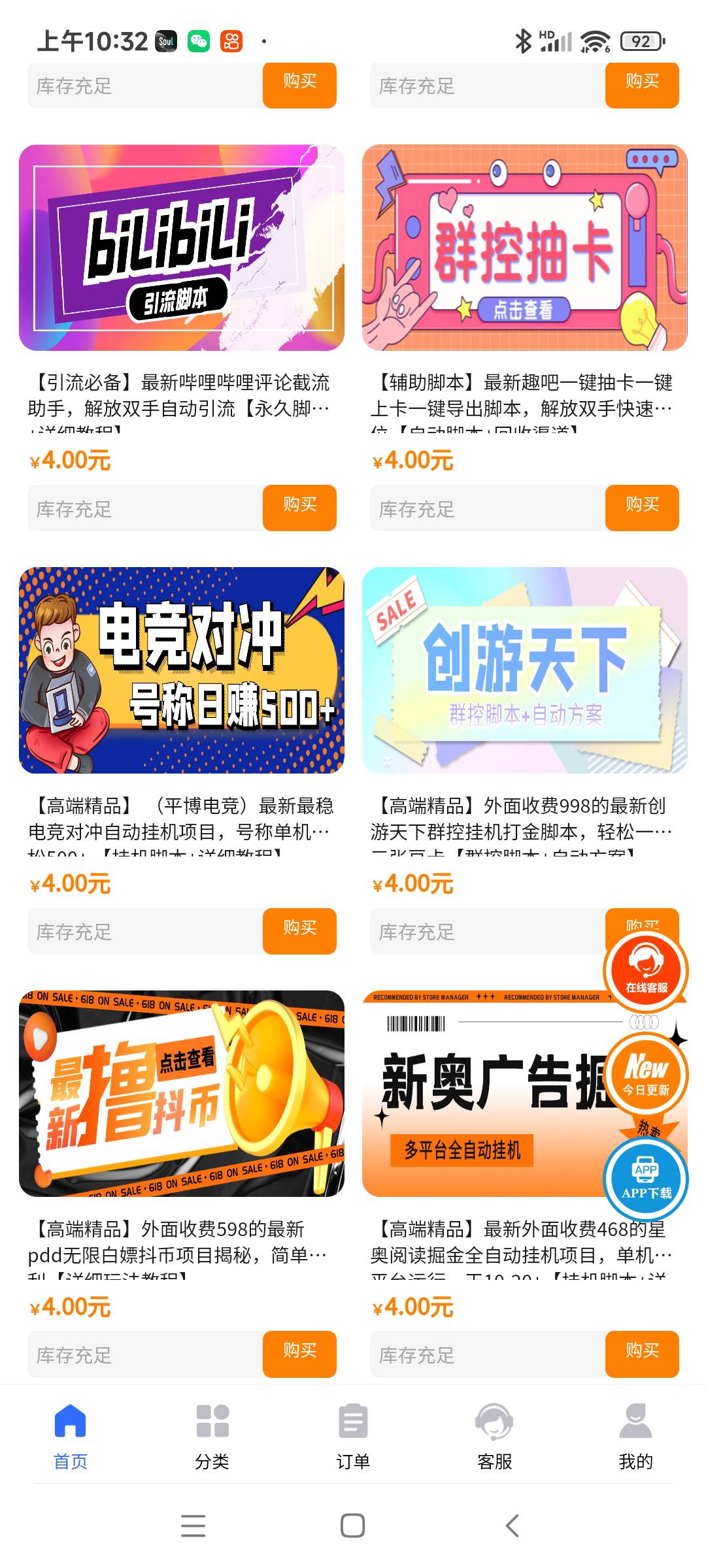Open the 新奥广告掘金 product card

pos(484,1093)
